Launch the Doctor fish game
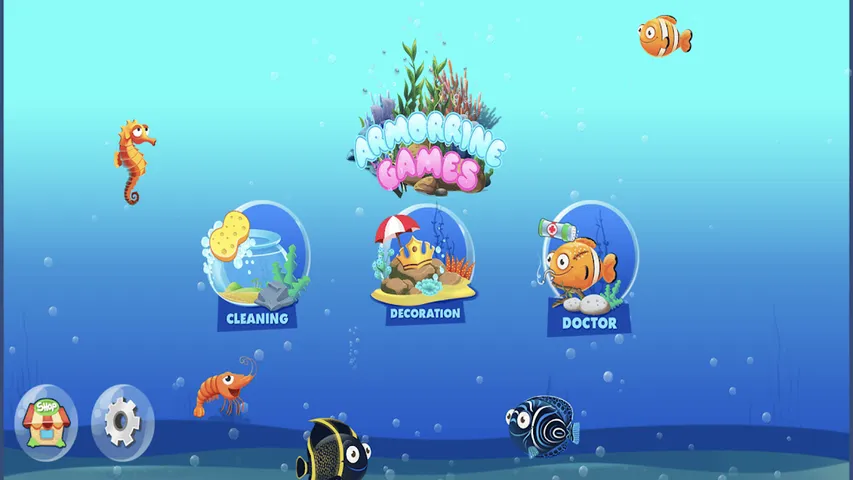 [590, 268]
